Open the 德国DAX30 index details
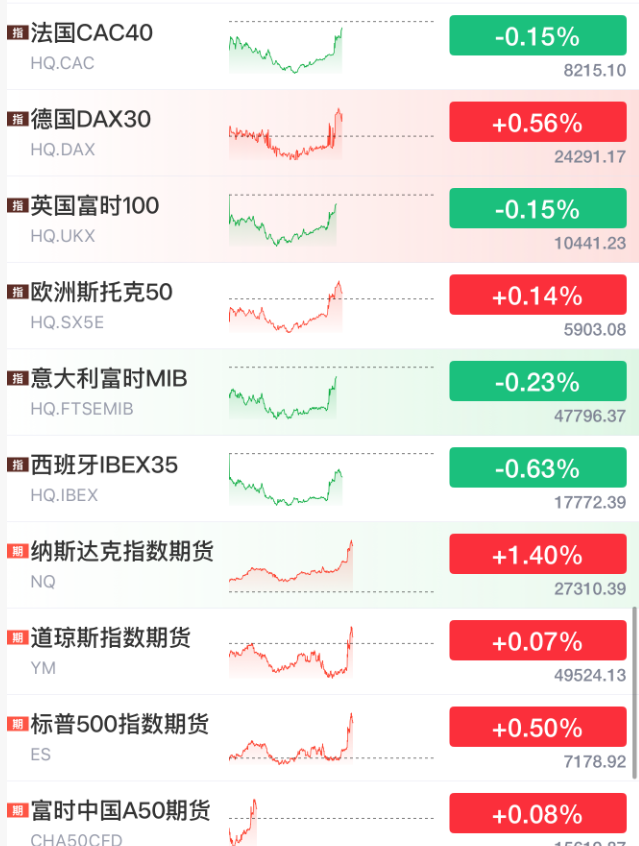 click(91, 120)
